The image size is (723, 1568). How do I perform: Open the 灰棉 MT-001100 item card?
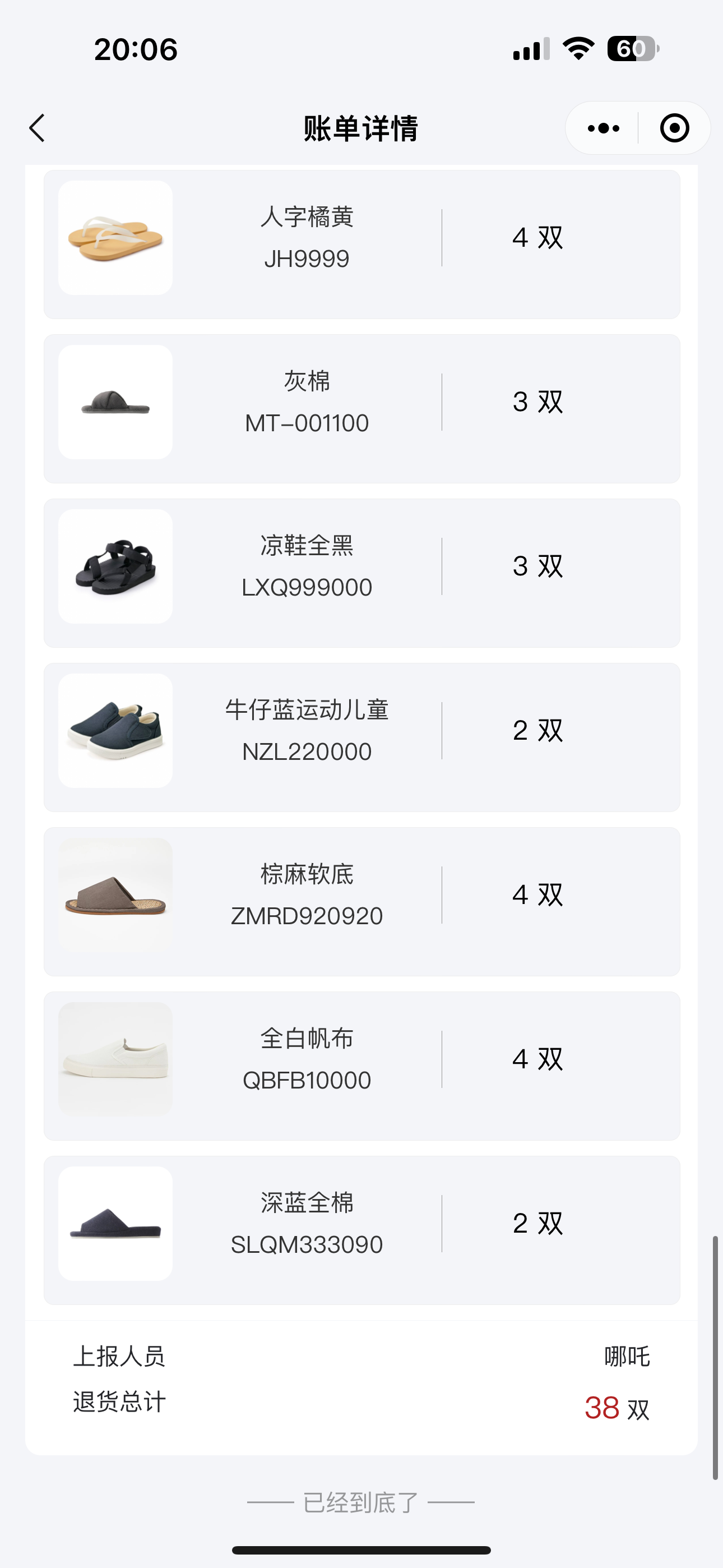coord(361,408)
